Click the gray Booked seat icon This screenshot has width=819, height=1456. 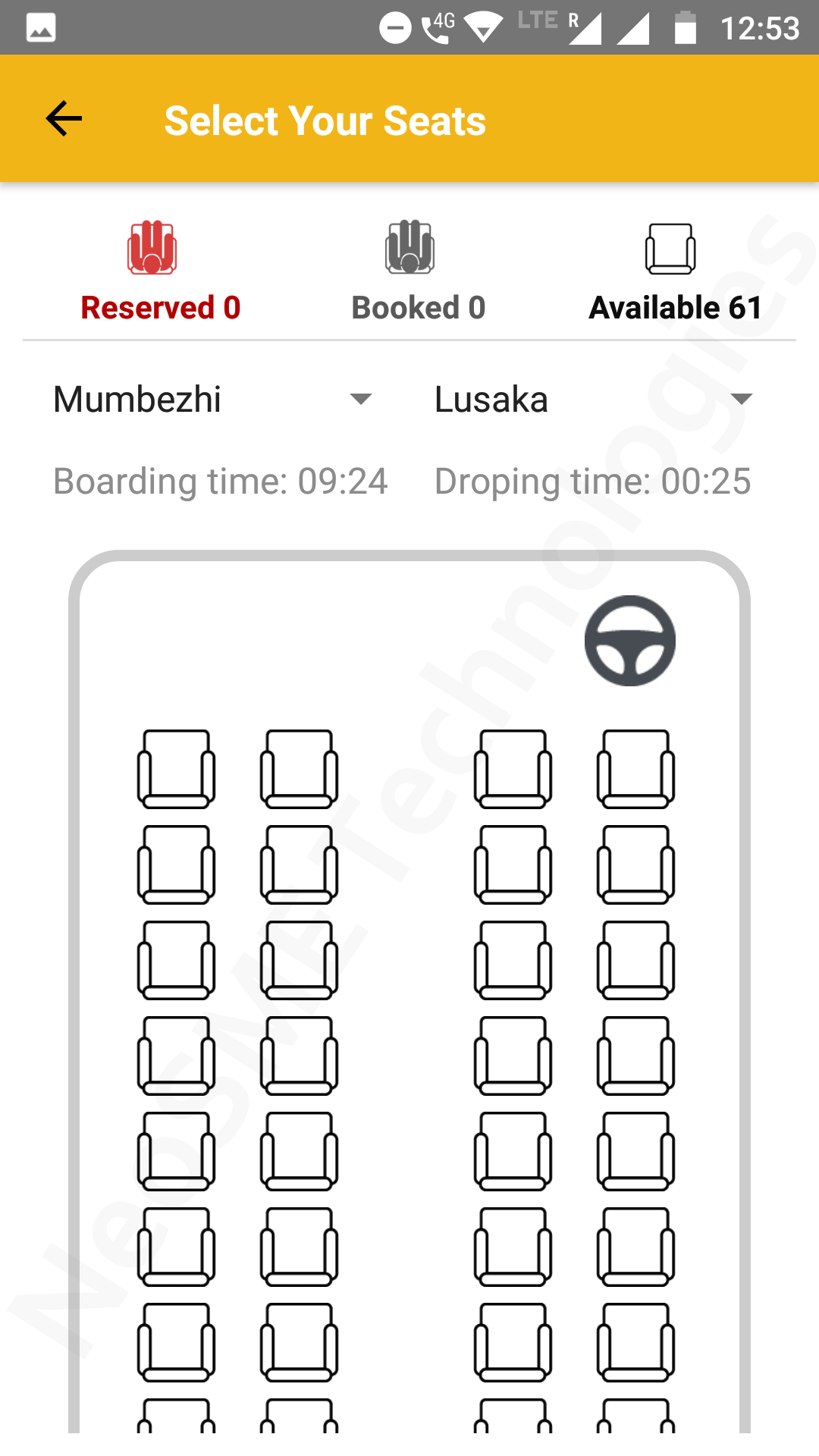(x=409, y=248)
